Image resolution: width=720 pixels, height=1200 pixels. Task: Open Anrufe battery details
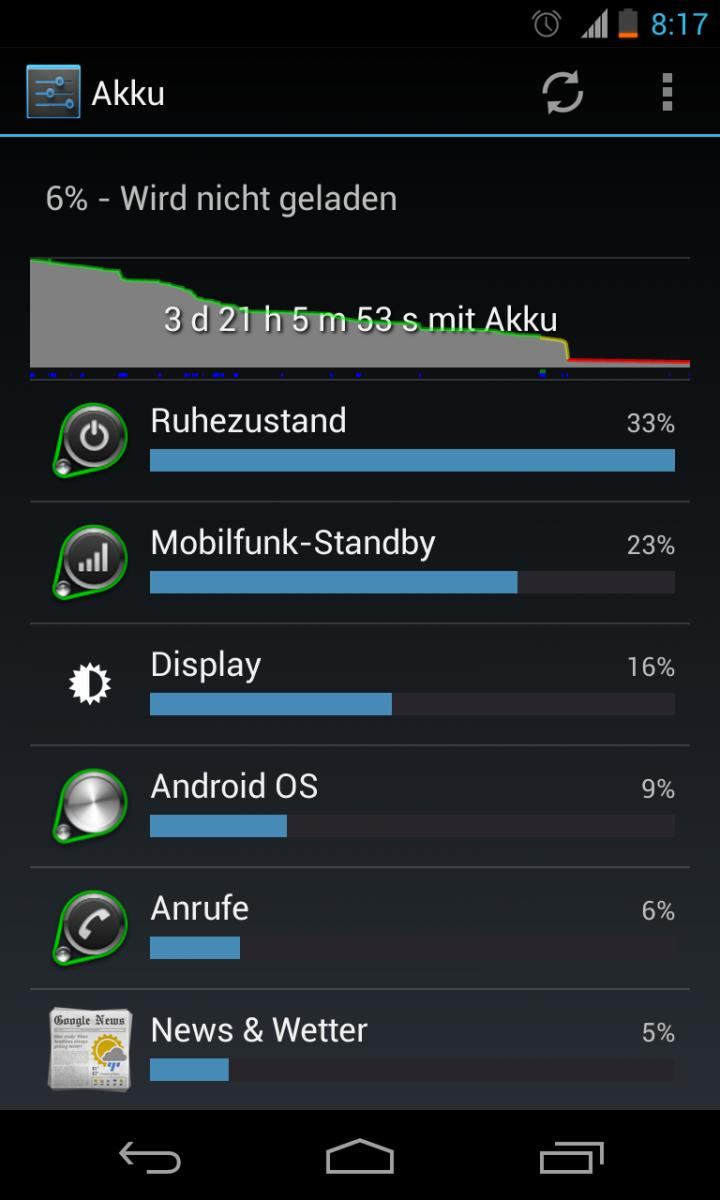click(360, 929)
